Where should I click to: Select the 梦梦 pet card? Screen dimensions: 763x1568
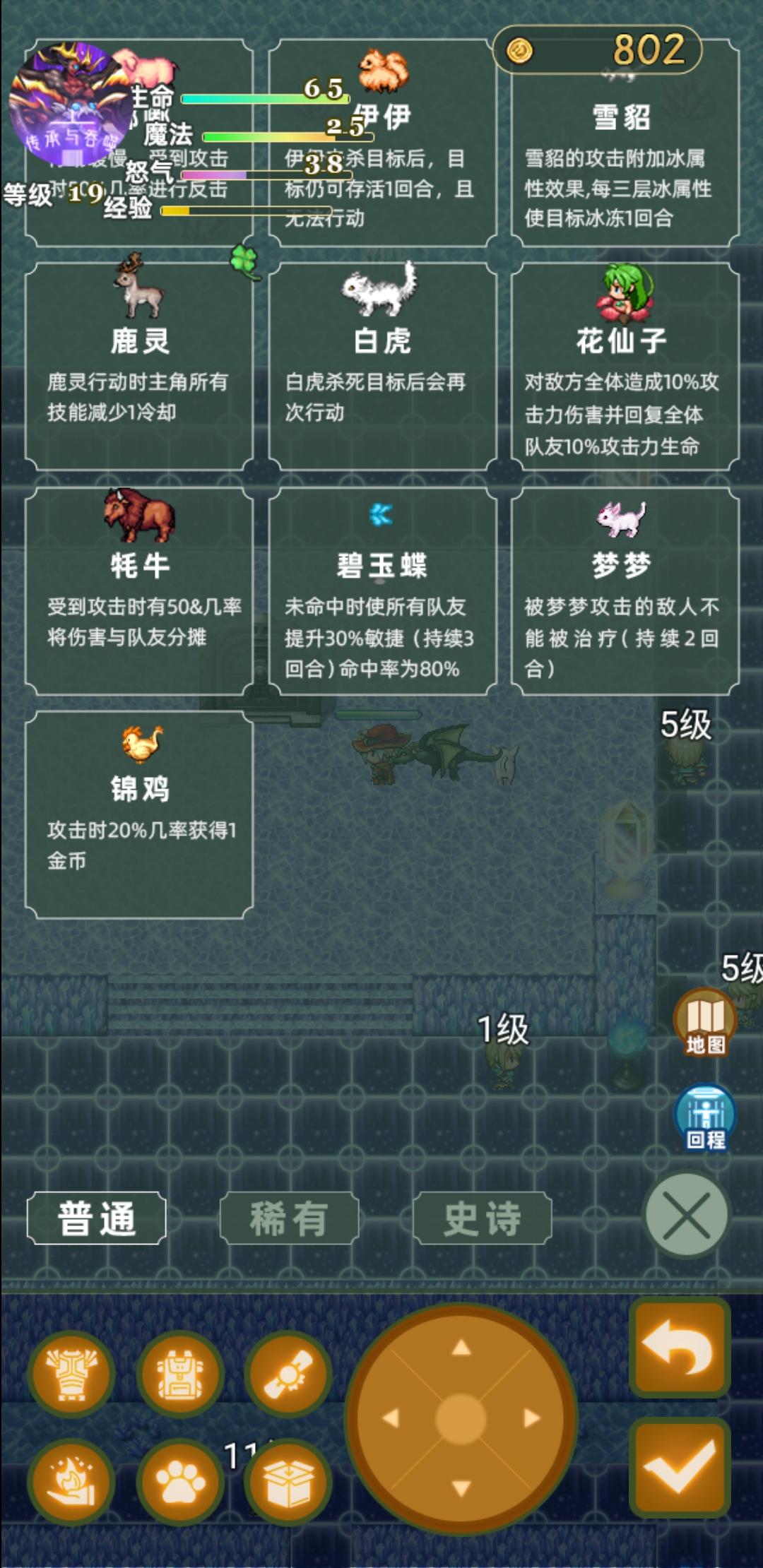coord(625,590)
